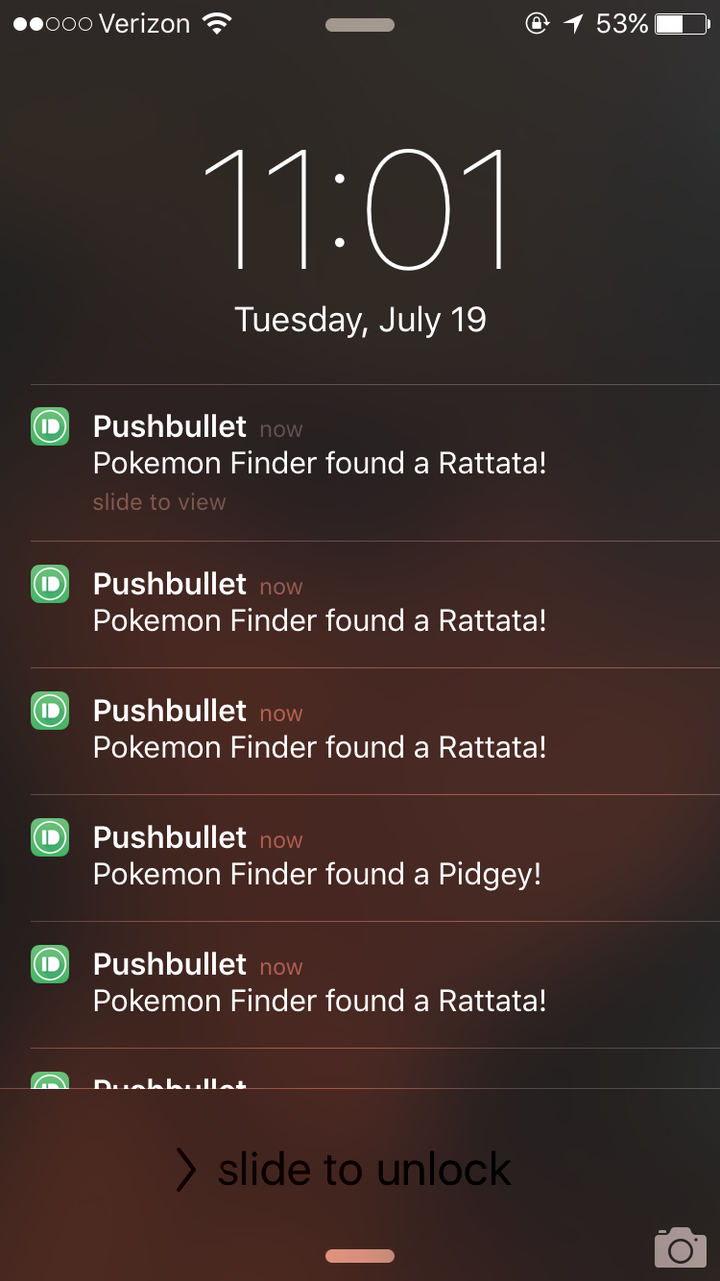720x1281 pixels.
Task: Tap the clock showing 11:01
Action: (x=360, y=208)
